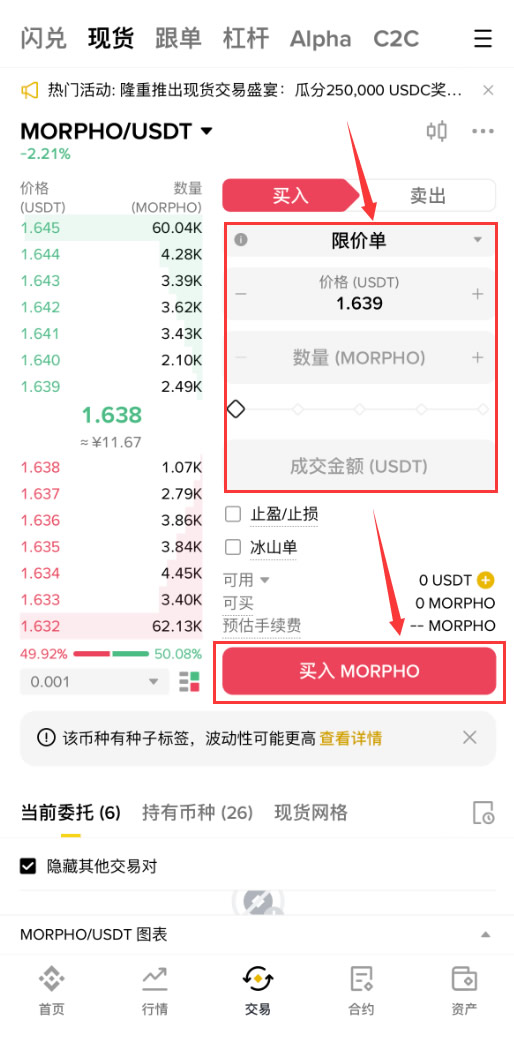Uncheck 隐藏其他交易对 checkbox
The width and height of the screenshot is (514, 1038).
coord(28,866)
